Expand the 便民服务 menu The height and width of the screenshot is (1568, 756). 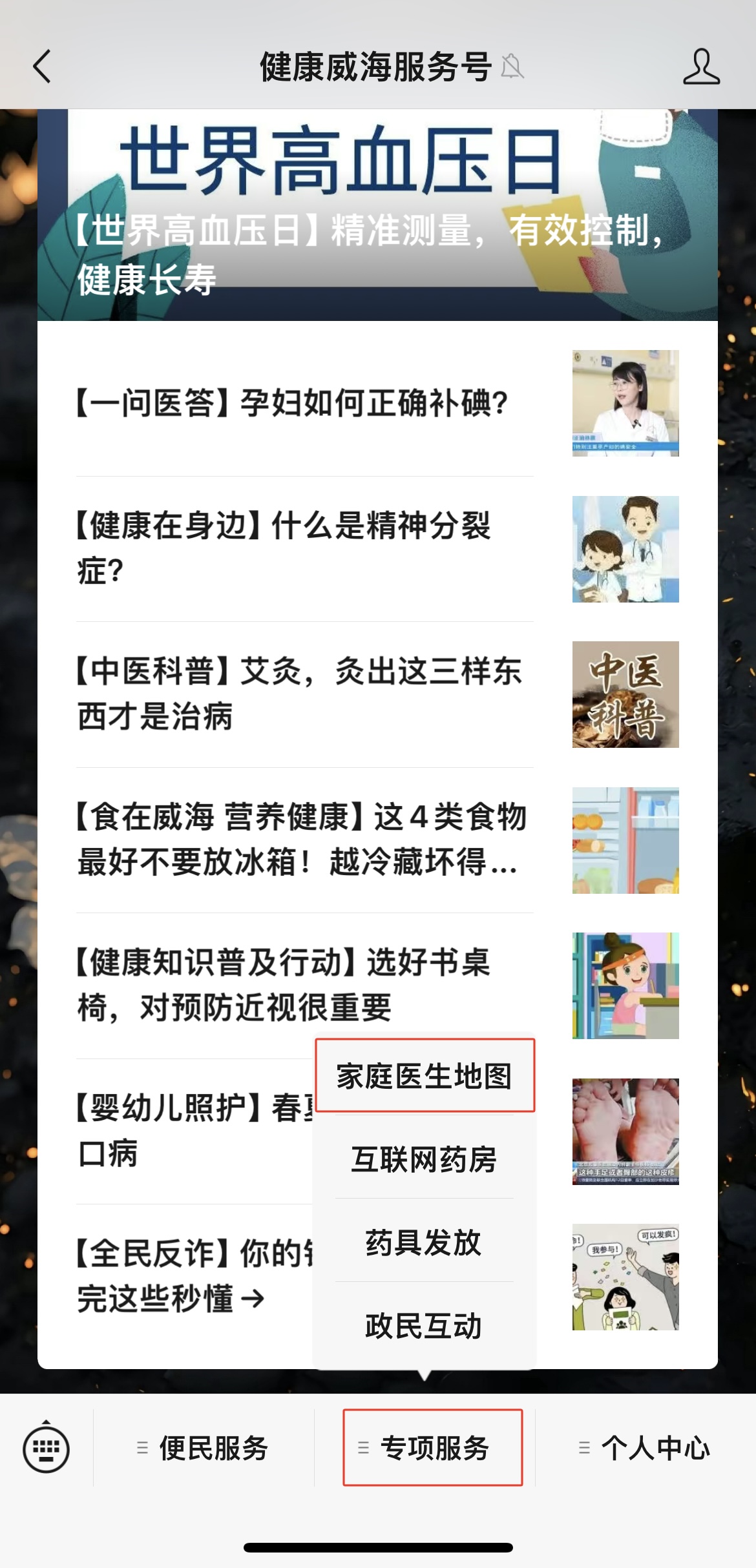point(204,1448)
